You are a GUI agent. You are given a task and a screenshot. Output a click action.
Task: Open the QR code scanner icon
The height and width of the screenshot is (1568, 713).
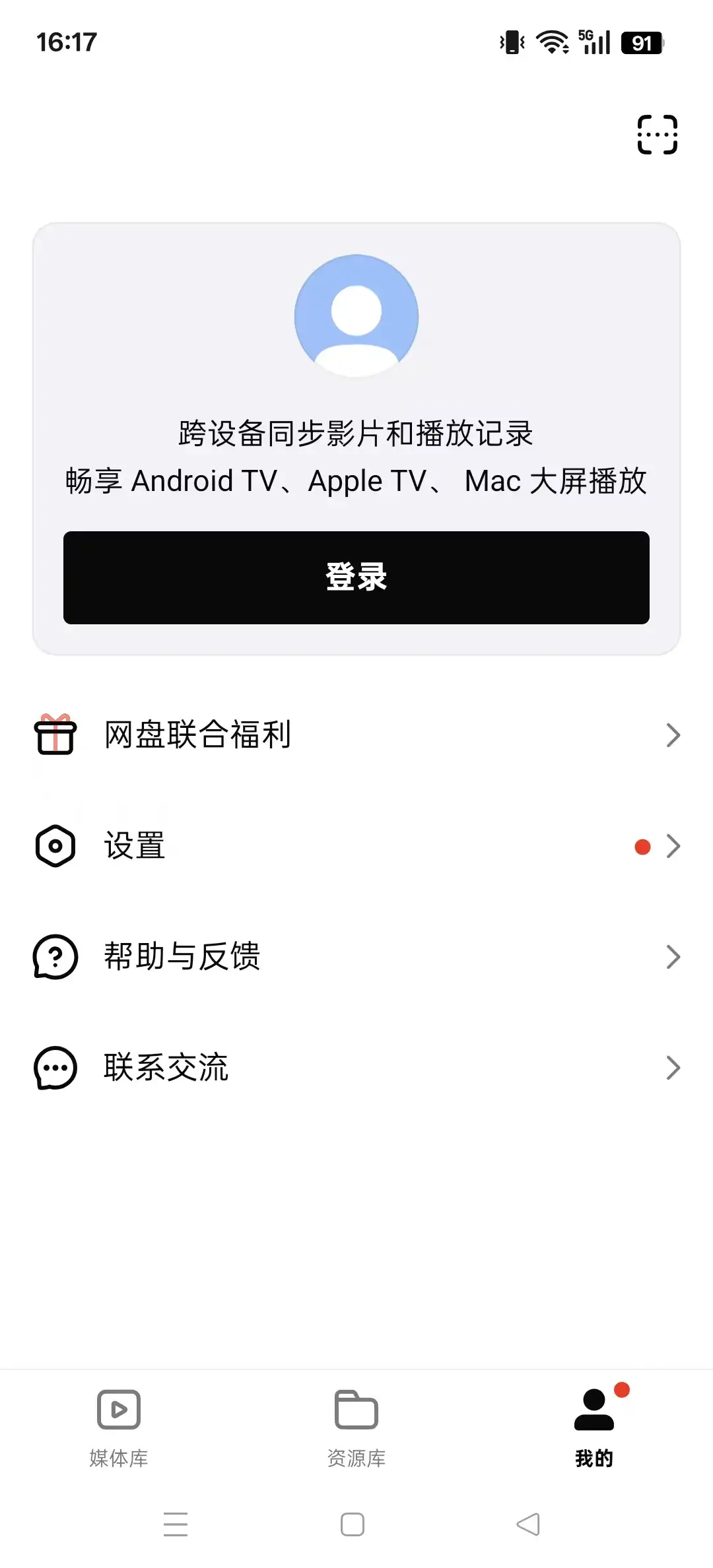click(656, 134)
